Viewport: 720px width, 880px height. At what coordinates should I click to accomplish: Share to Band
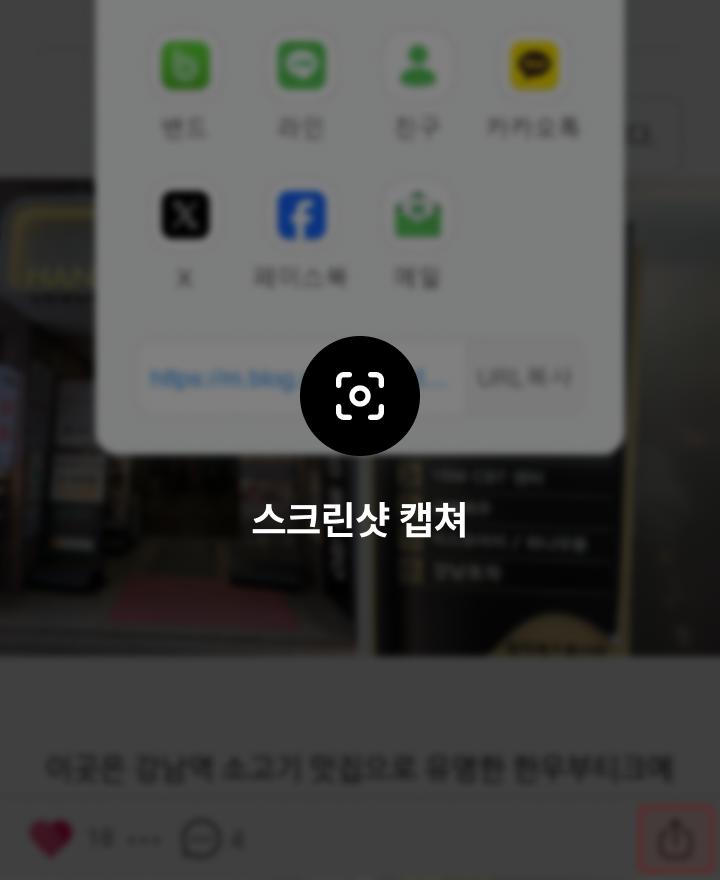point(185,68)
